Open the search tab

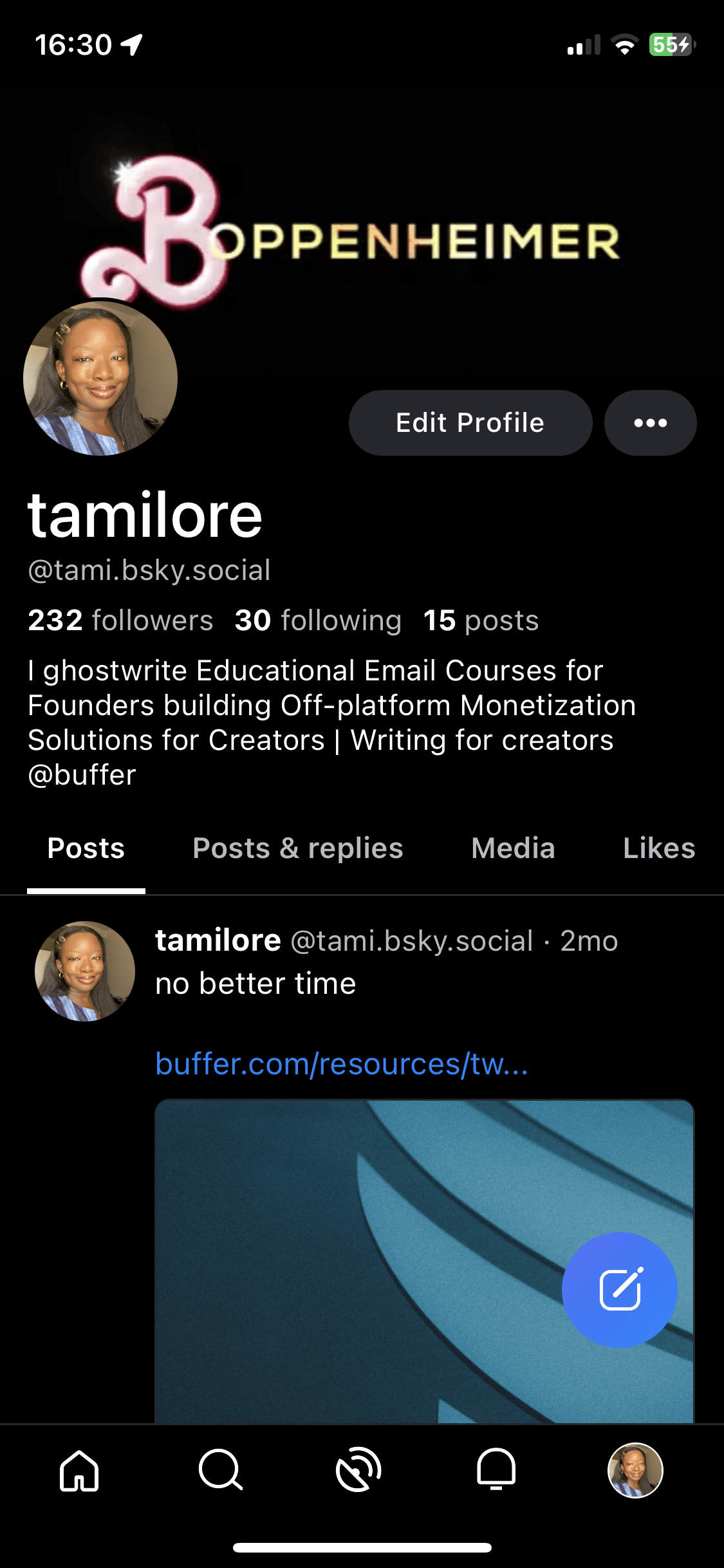click(x=220, y=1470)
